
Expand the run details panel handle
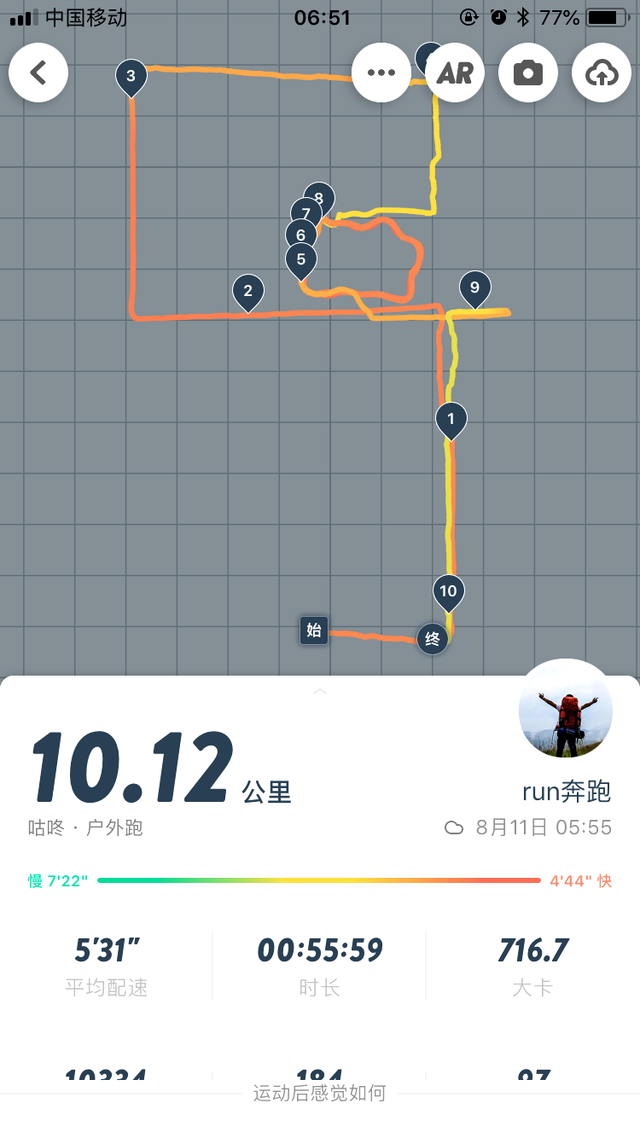click(x=319, y=691)
